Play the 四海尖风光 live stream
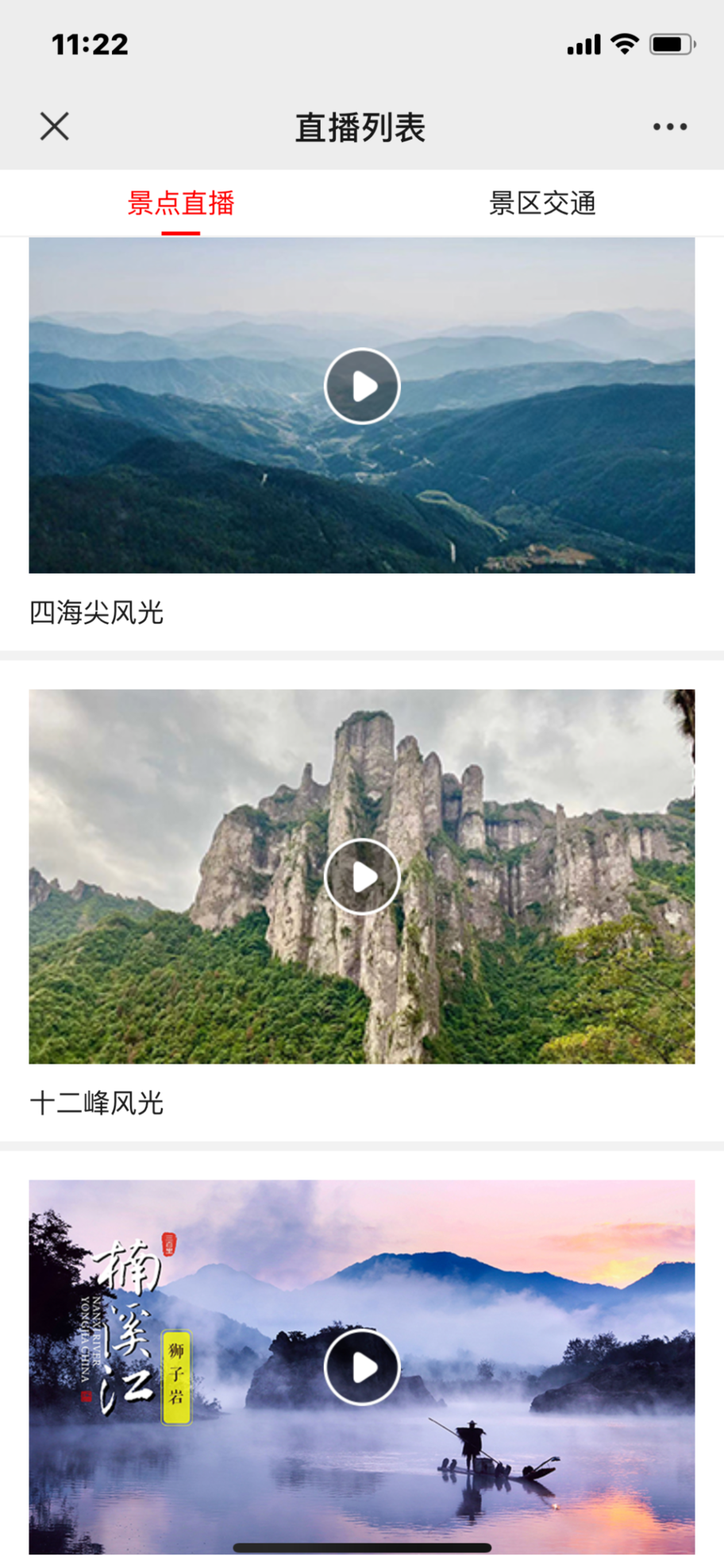This screenshot has width=724, height=1568. (362, 386)
